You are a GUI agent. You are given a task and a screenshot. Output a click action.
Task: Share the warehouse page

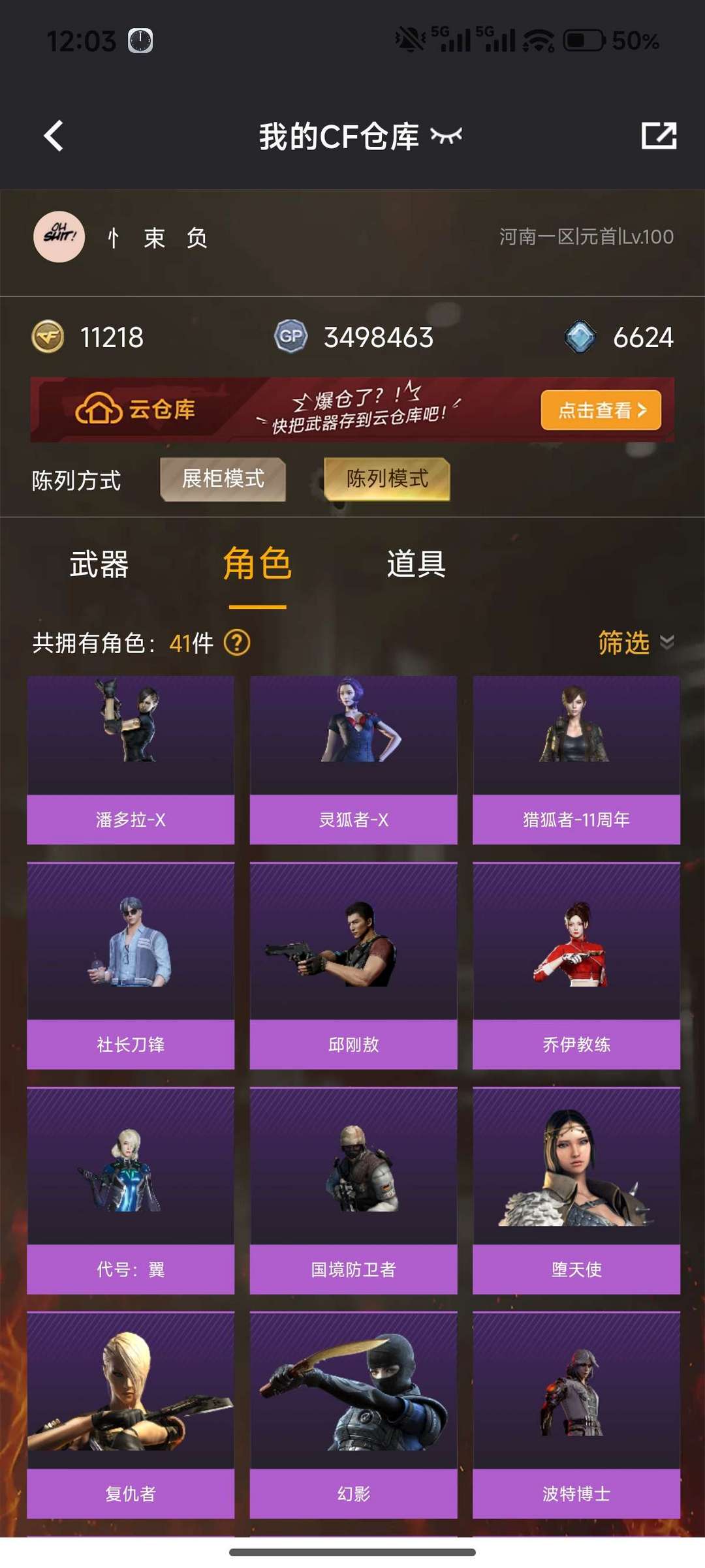coord(659,136)
